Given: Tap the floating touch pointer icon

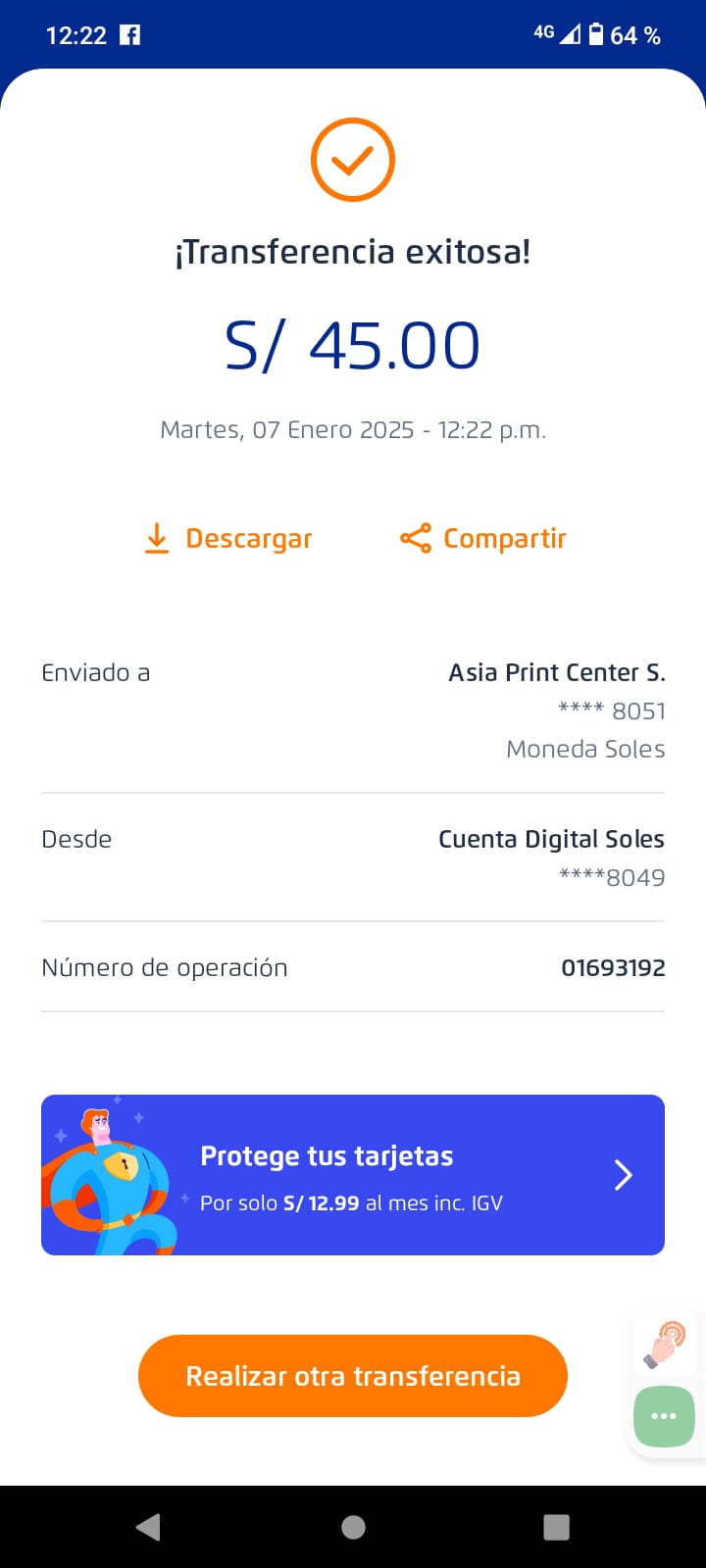Looking at the screenshot, I should pyautogui.click(x=664, y=1344).
